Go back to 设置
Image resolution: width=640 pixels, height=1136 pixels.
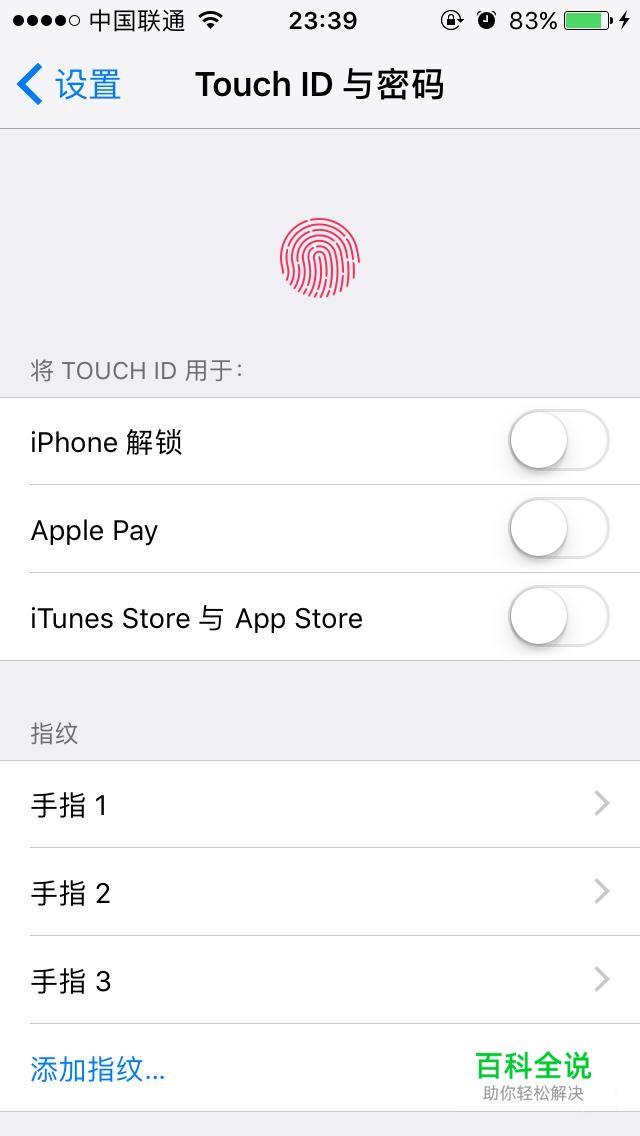tap(69, 84)
